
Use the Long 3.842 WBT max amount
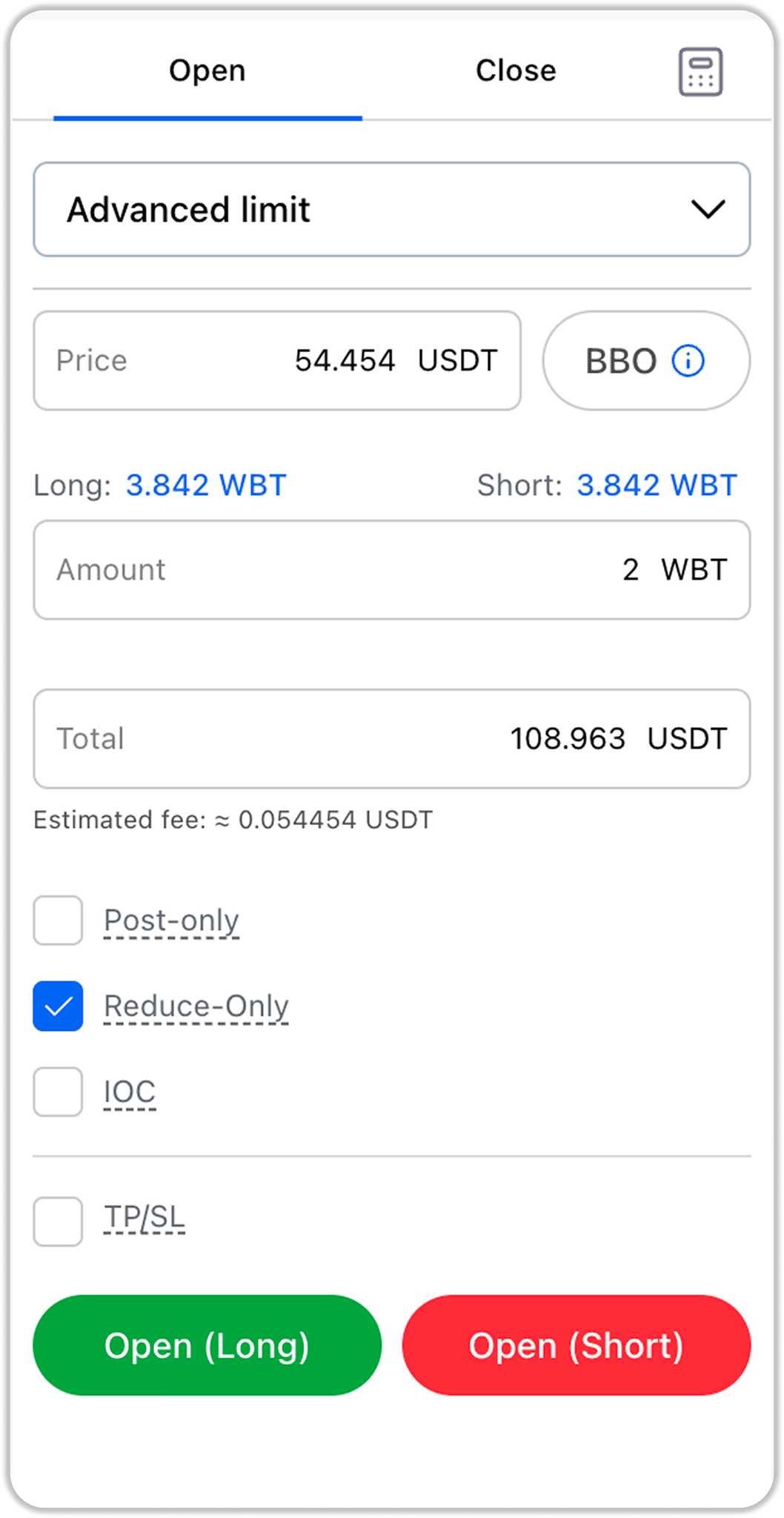pyautogui.click(x=206, y=485)
